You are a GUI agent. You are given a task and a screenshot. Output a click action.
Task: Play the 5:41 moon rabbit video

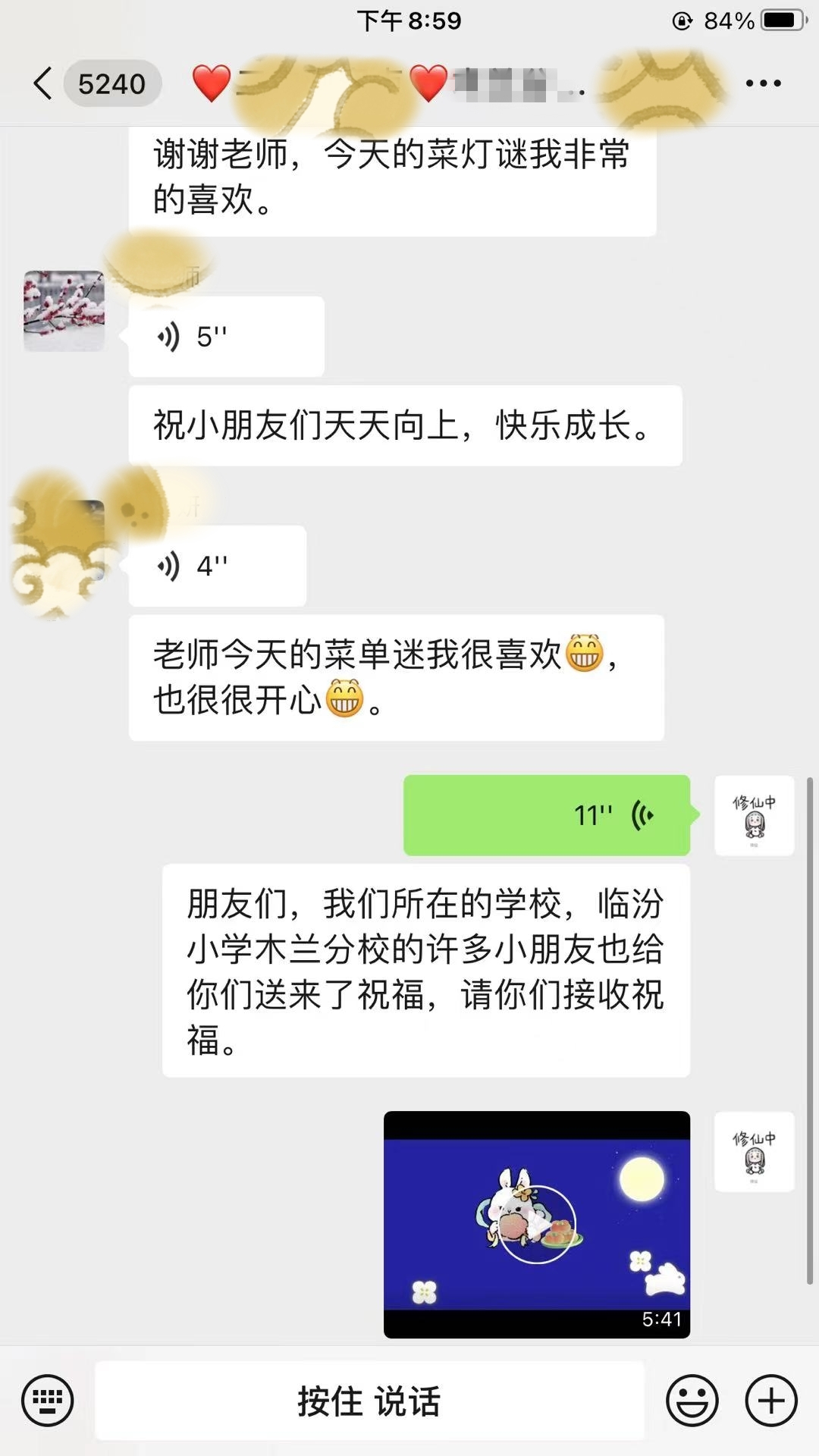537,1224
